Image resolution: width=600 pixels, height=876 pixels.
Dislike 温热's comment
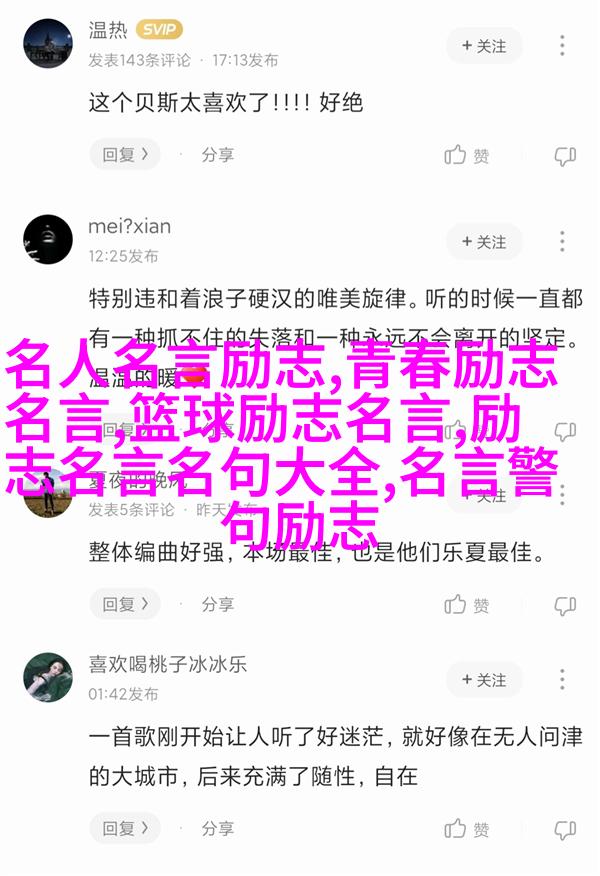565,155
